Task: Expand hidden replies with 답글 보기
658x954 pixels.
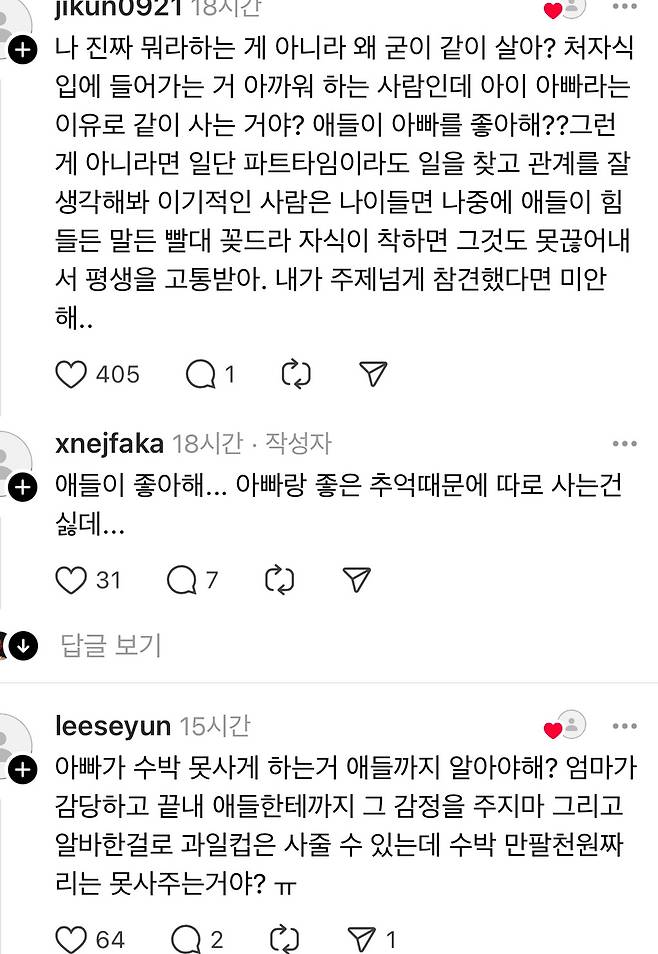Action: (x=110, y=645)
